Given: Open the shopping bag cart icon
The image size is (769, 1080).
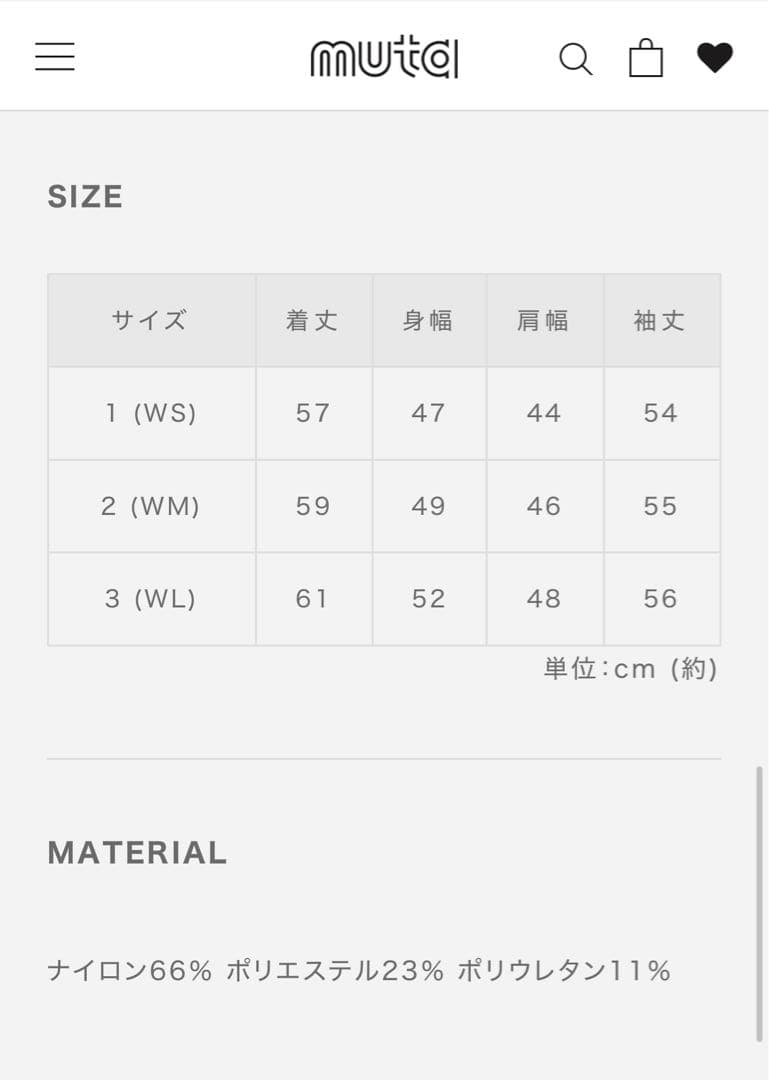Looking at the screenshot, I should click(x=647, y=58).
